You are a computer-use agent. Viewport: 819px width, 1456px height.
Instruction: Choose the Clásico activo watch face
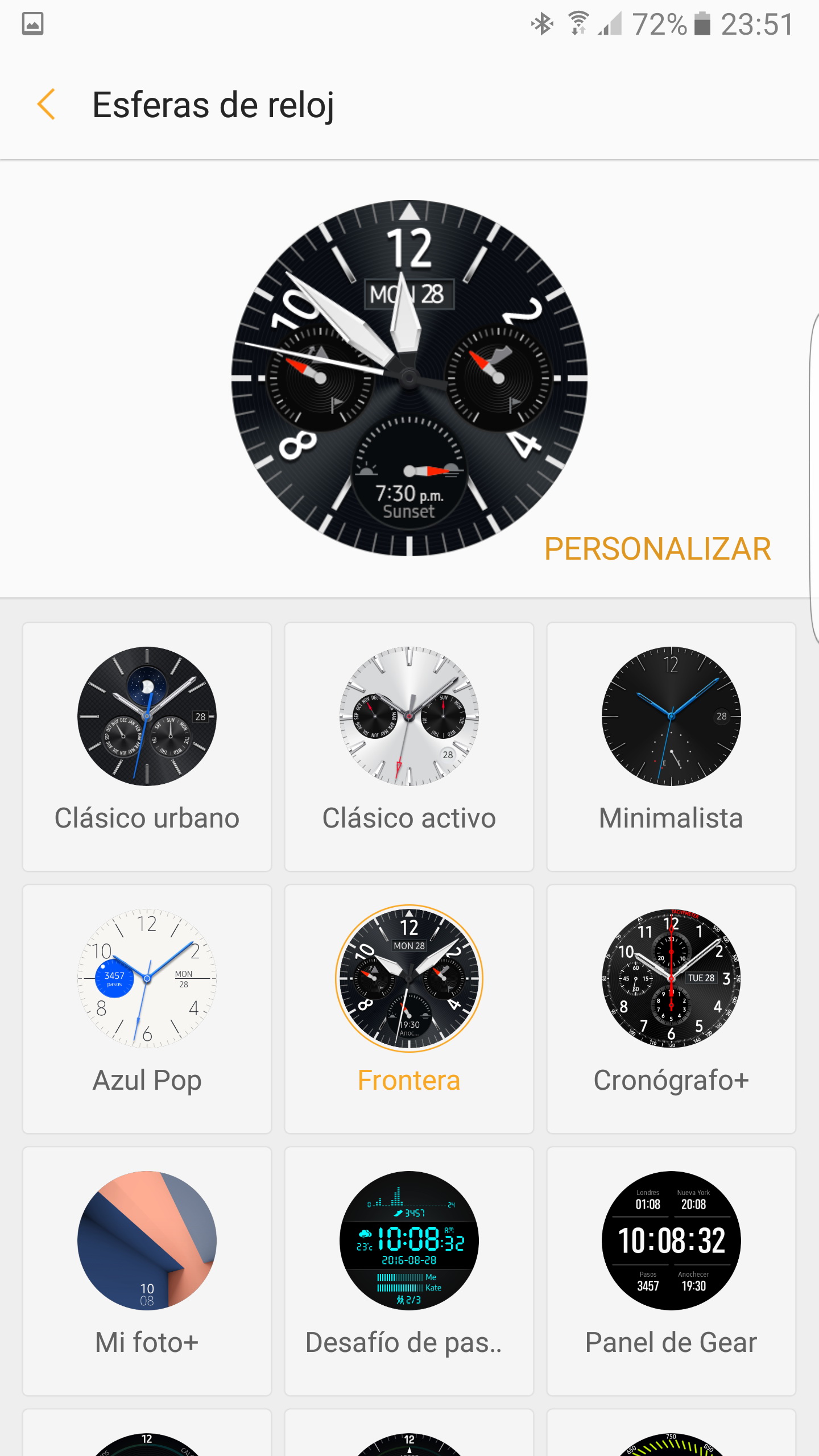click(409, 745)
